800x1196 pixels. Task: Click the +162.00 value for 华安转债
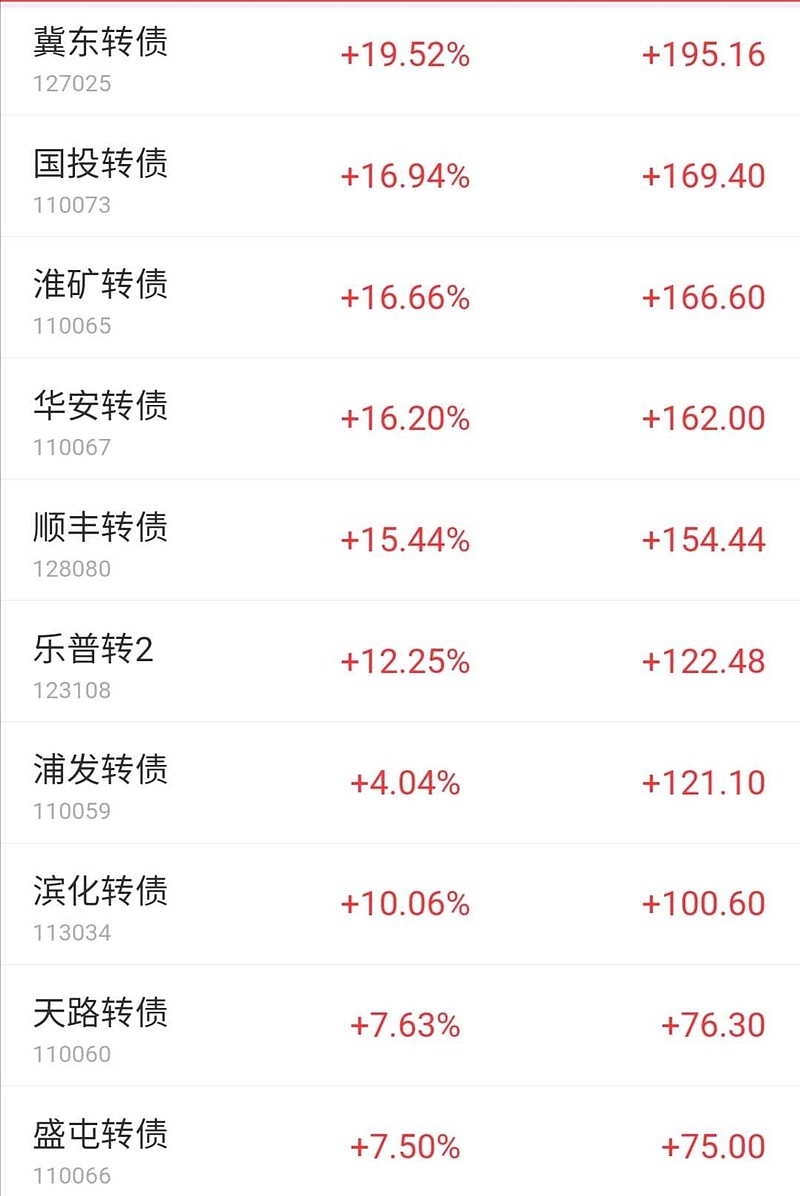coord(705,418)
